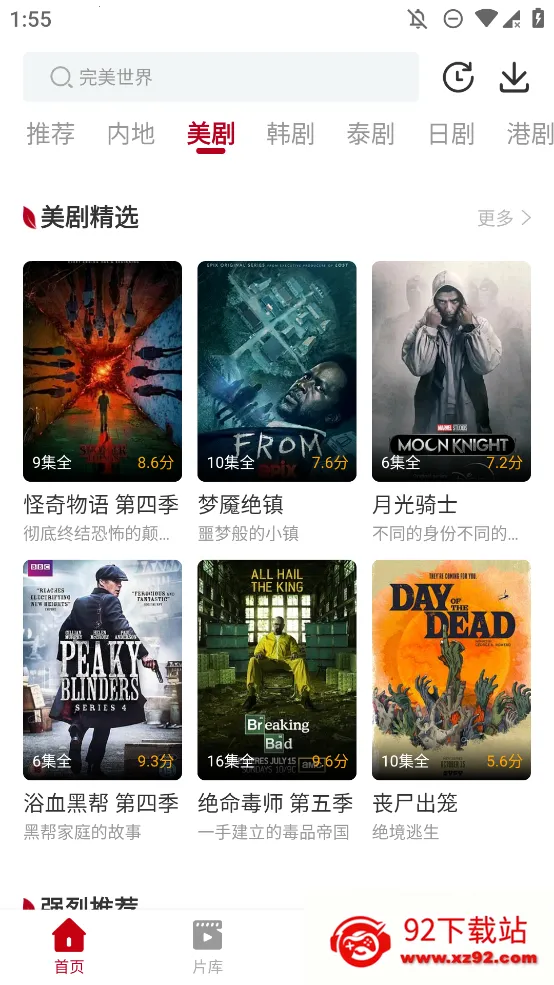Tap the search box showing 完美世界

coord(220,77)
